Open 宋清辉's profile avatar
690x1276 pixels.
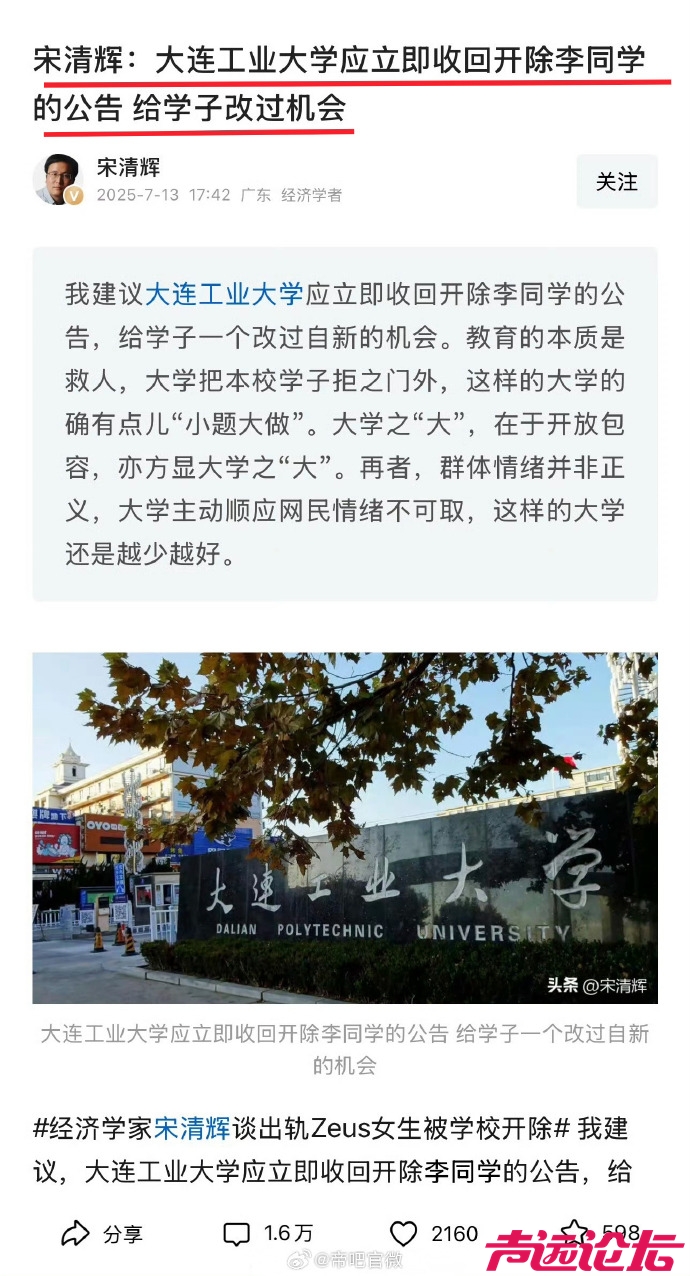58,180
